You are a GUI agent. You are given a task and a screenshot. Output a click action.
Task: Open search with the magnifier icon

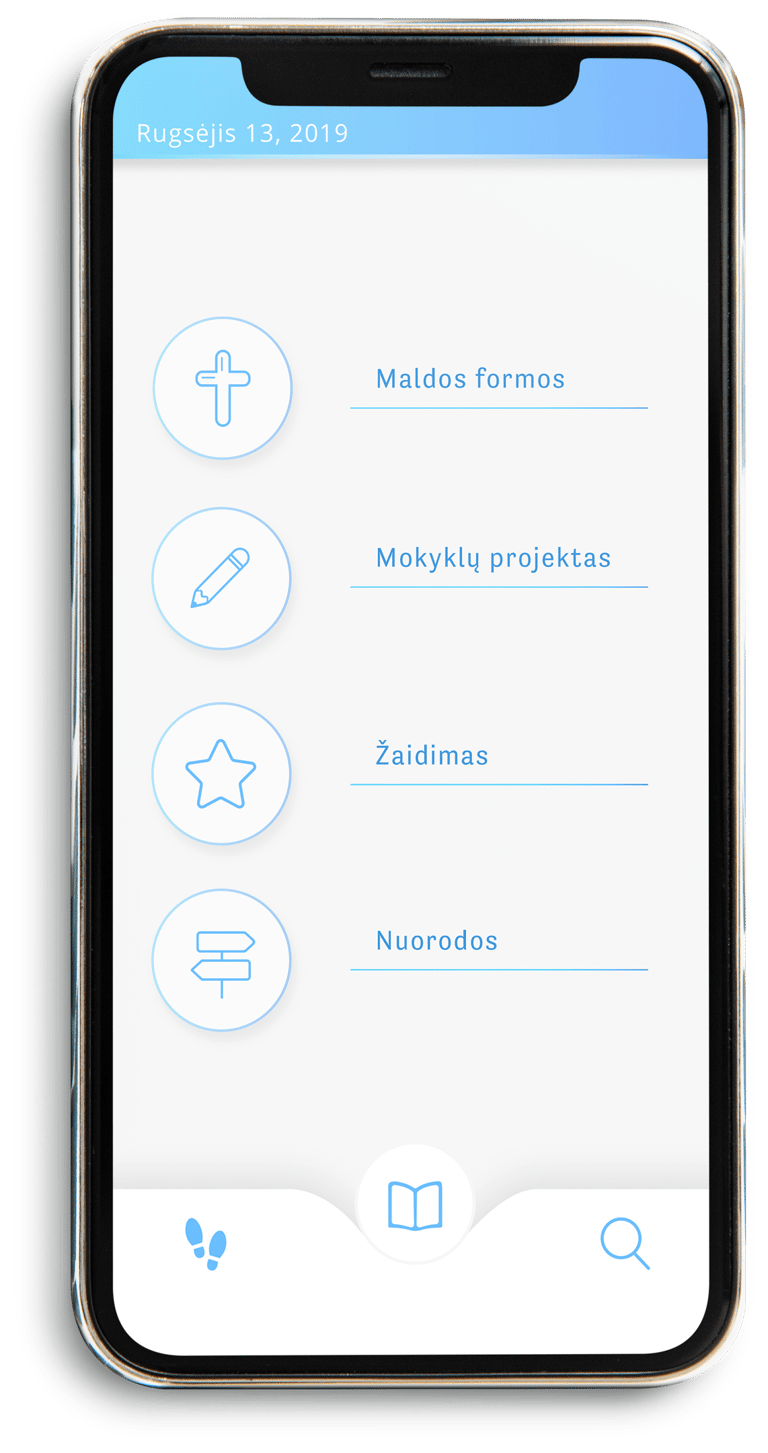tap(625, 1243)
